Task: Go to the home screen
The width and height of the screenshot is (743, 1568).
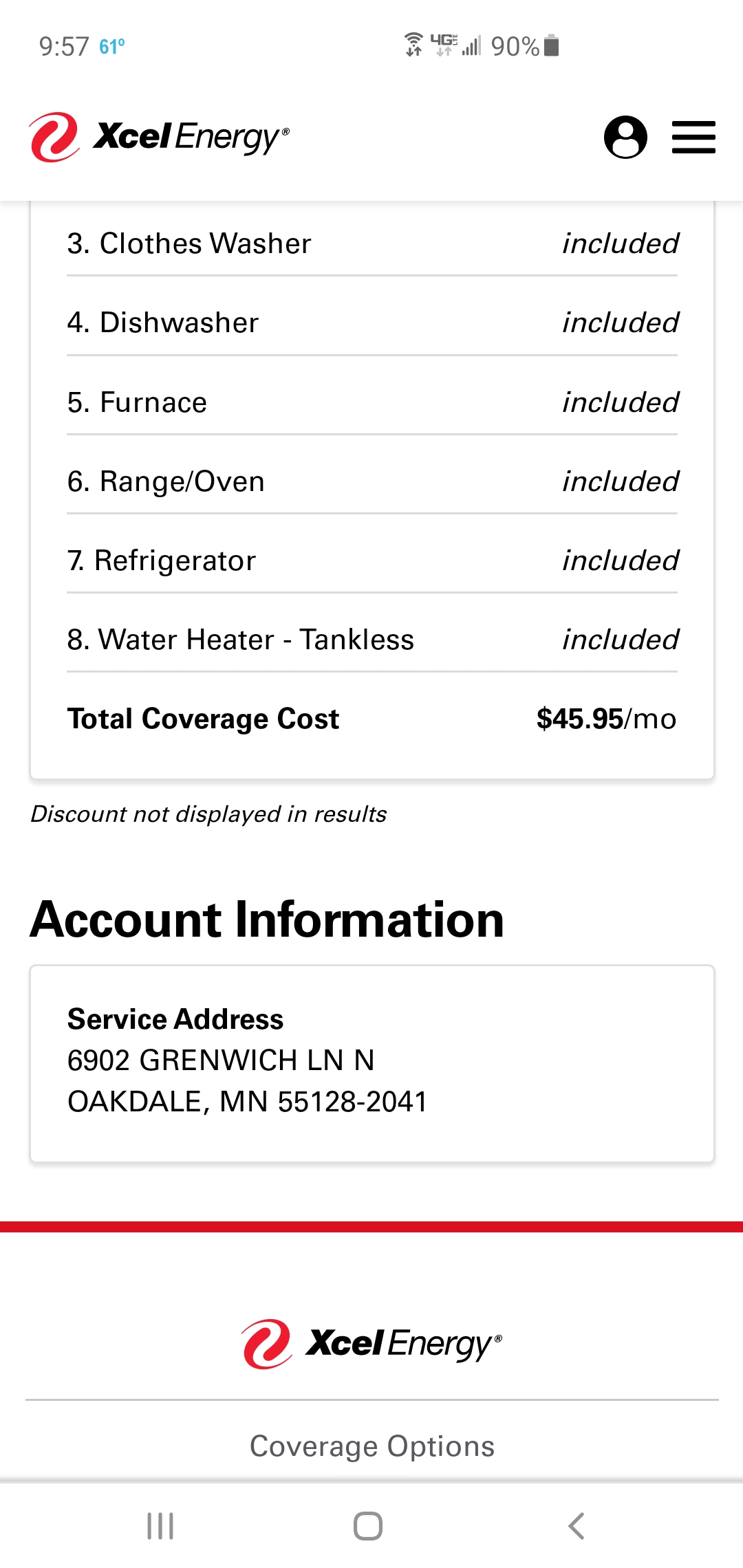Action: [x=368, y=1525]
